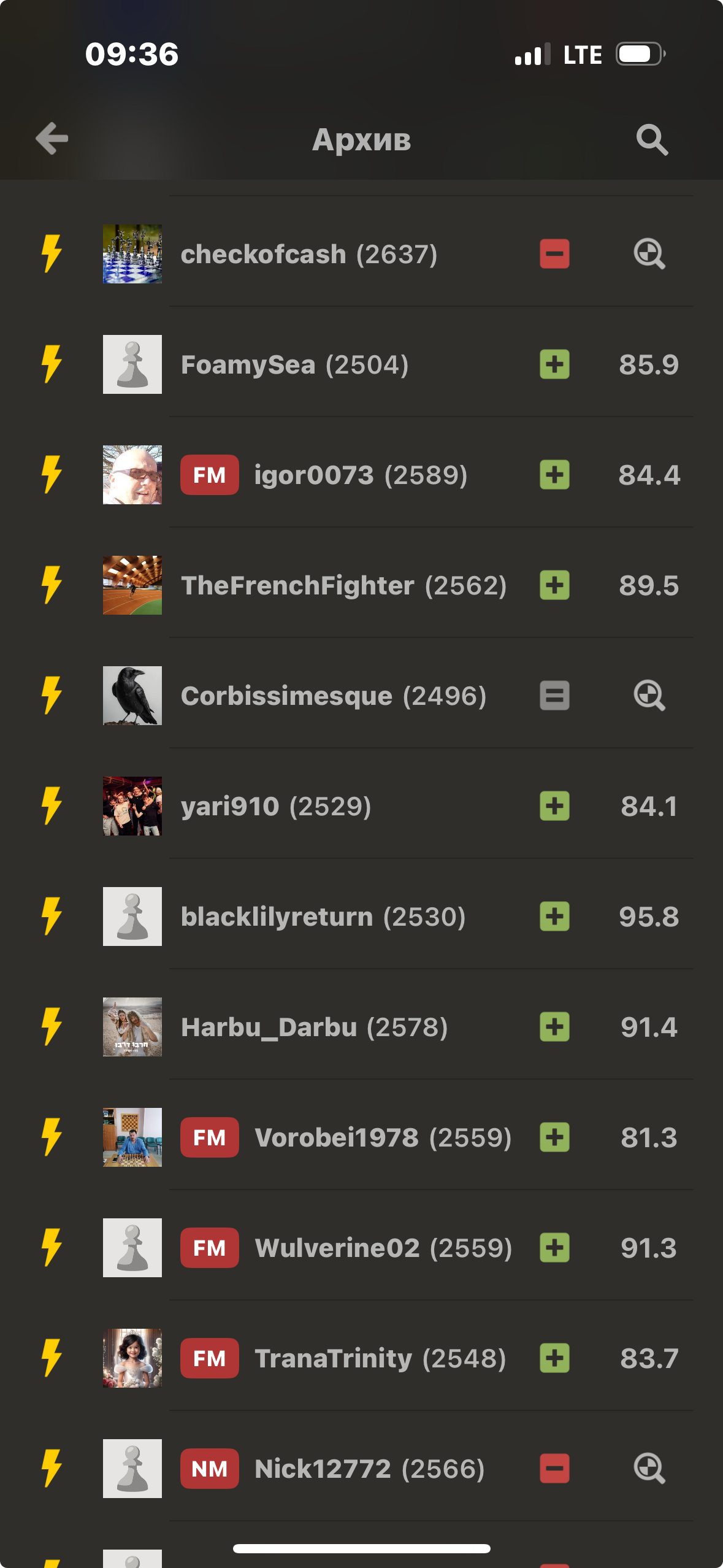View the game with igor0073
The height and width of the screenshot is (1568, 723).
360,475
